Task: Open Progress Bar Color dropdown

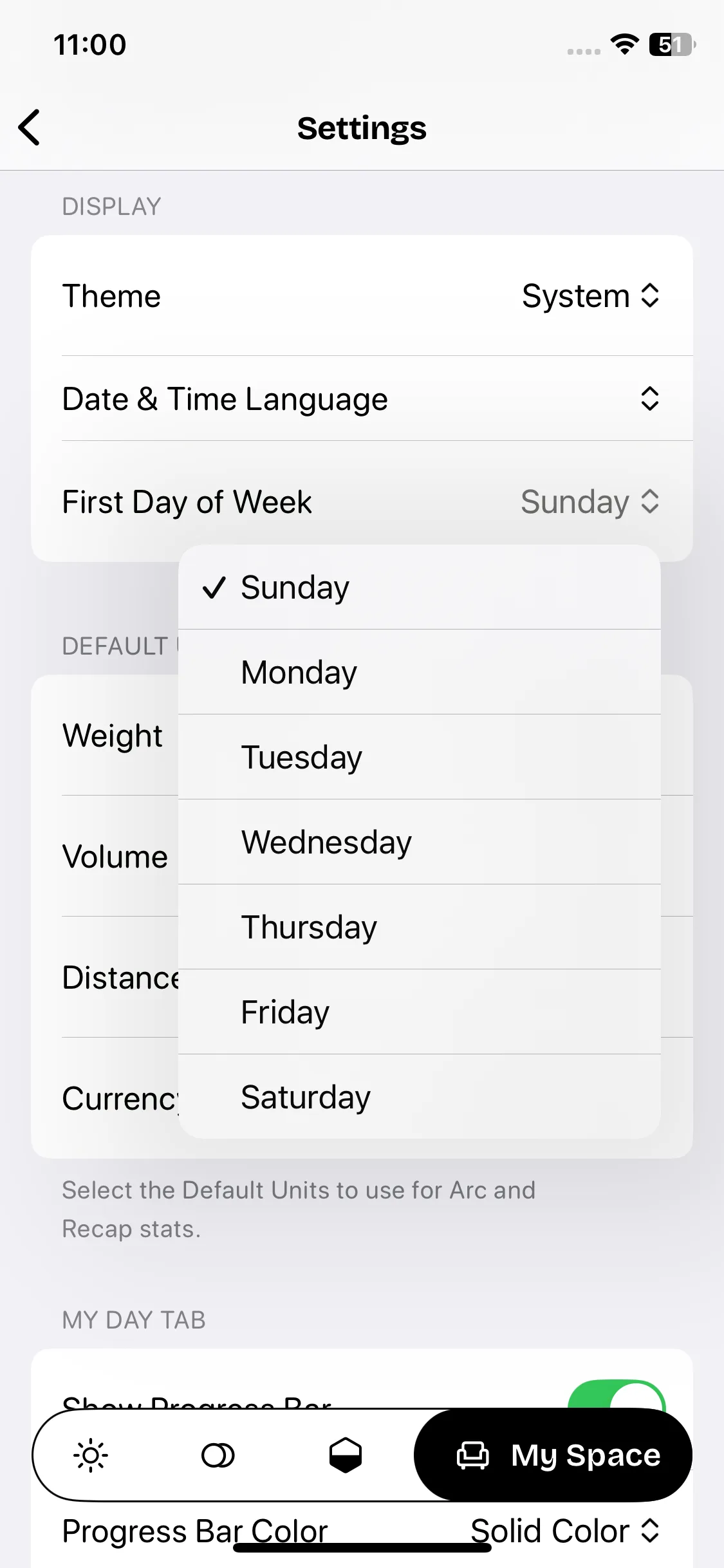Action: [x=565, y=1531]
